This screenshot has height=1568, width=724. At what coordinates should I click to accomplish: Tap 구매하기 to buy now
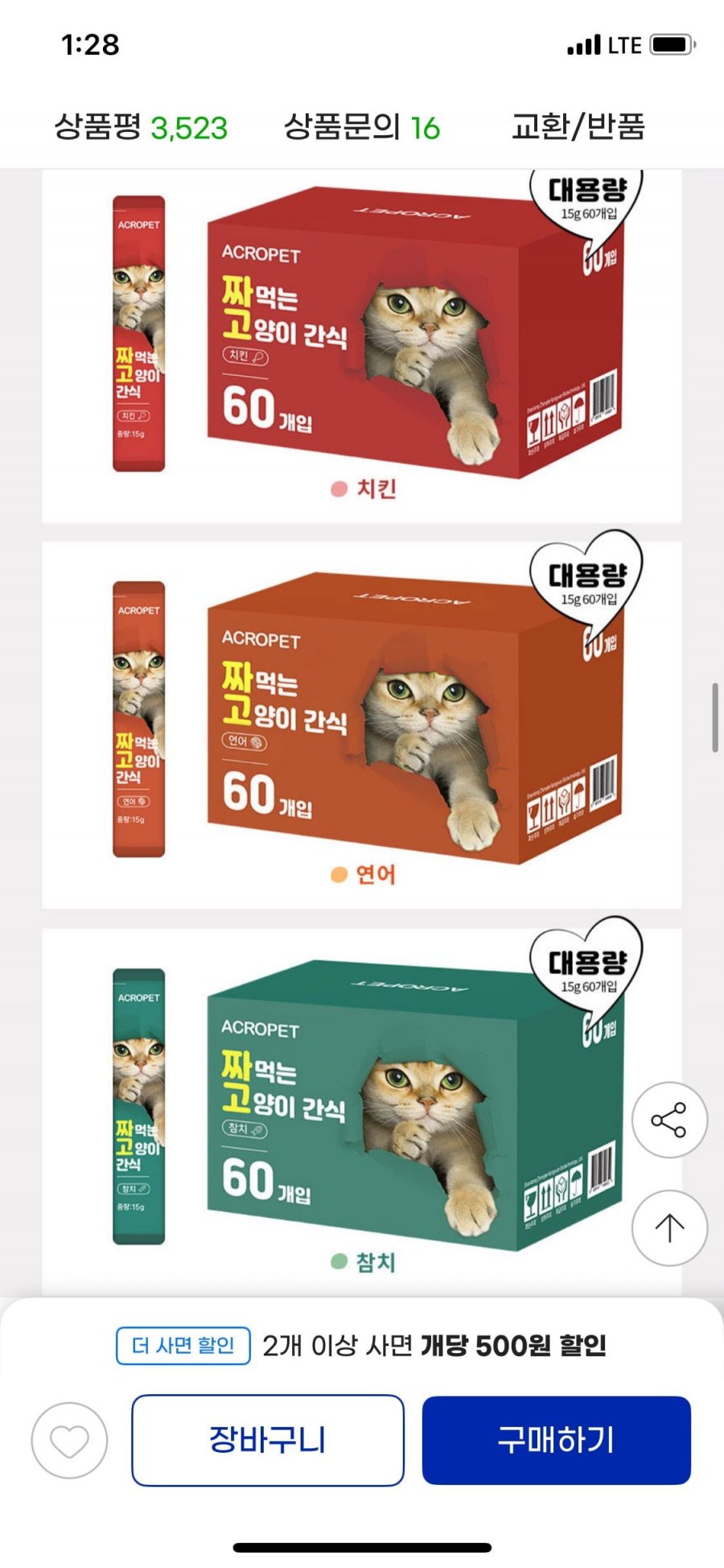(556, 1440)
